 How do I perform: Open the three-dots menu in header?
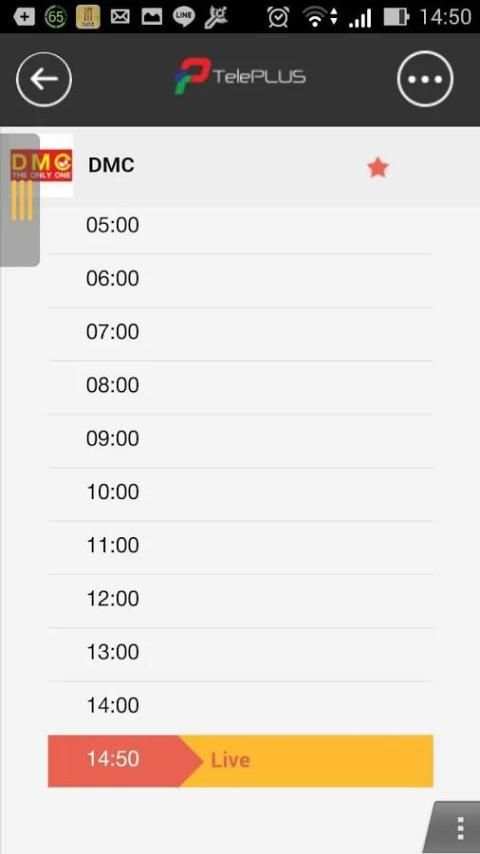[425, 79]
